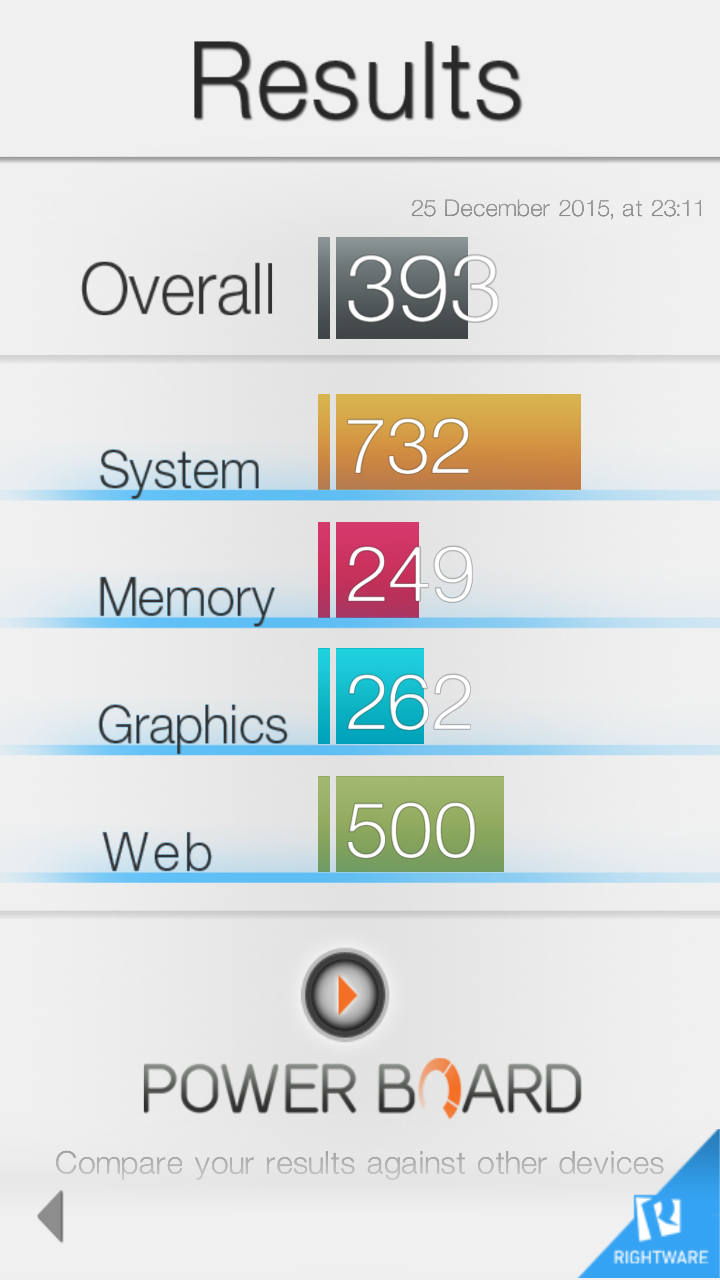Go back with the left arrow

50,1216
